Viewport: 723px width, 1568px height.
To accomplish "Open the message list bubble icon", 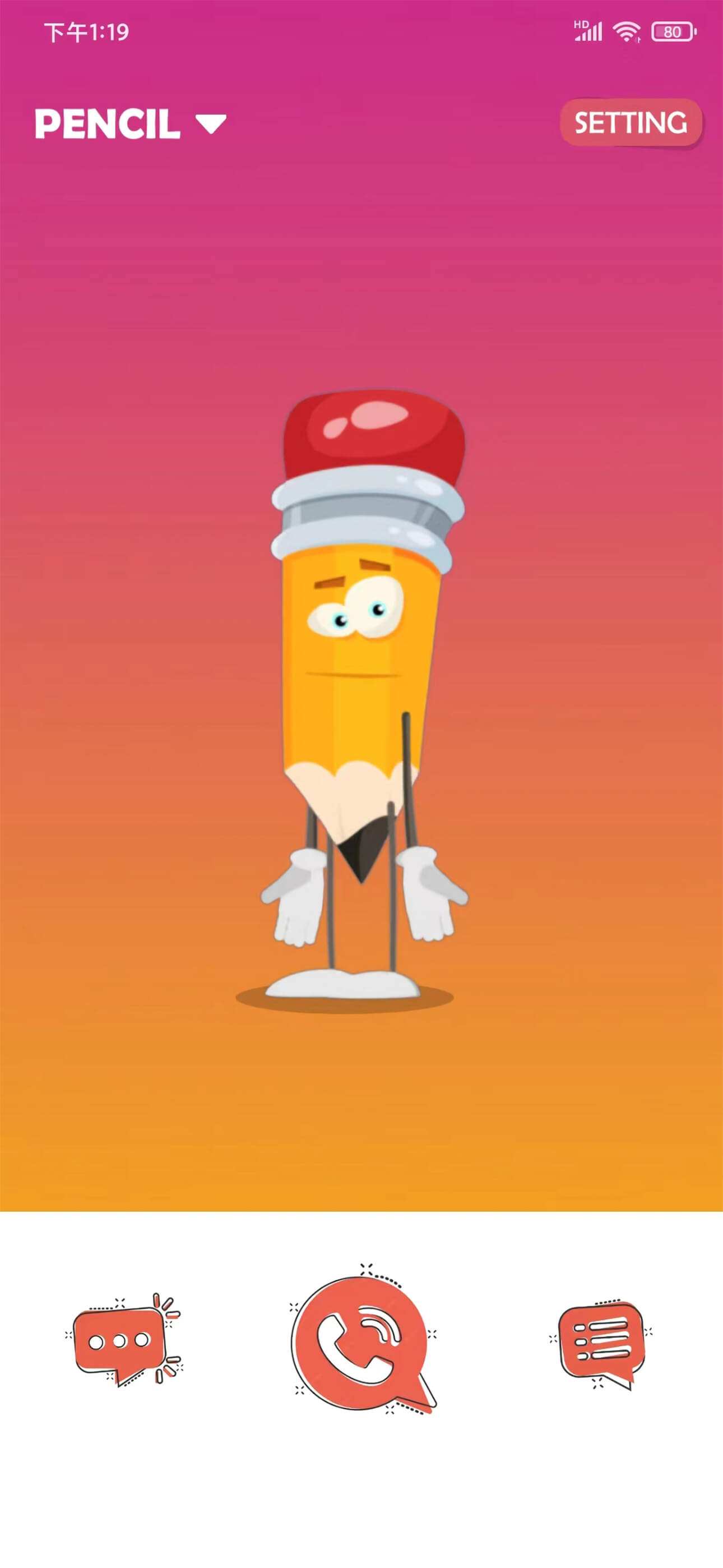I will click(601, 1342).
